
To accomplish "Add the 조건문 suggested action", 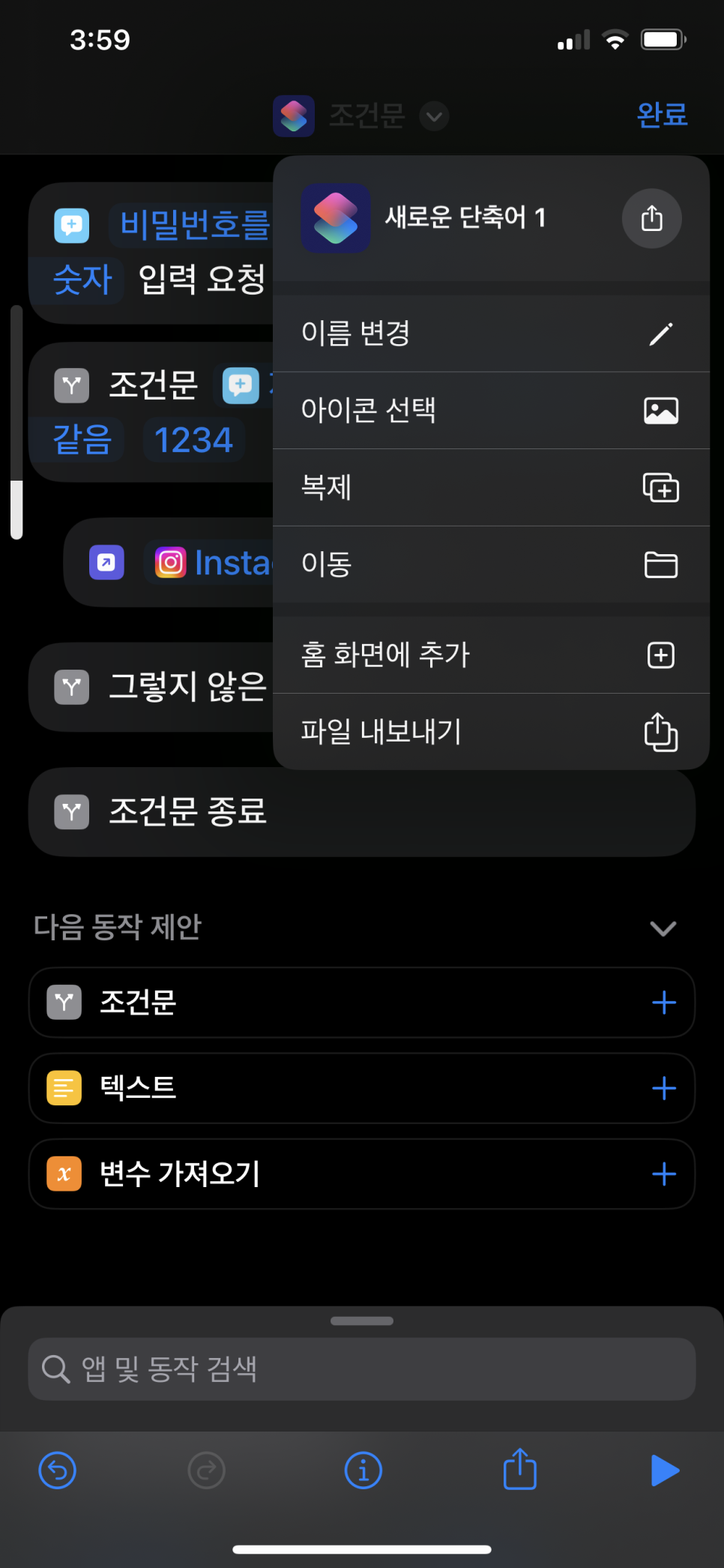I will 663,1003.
